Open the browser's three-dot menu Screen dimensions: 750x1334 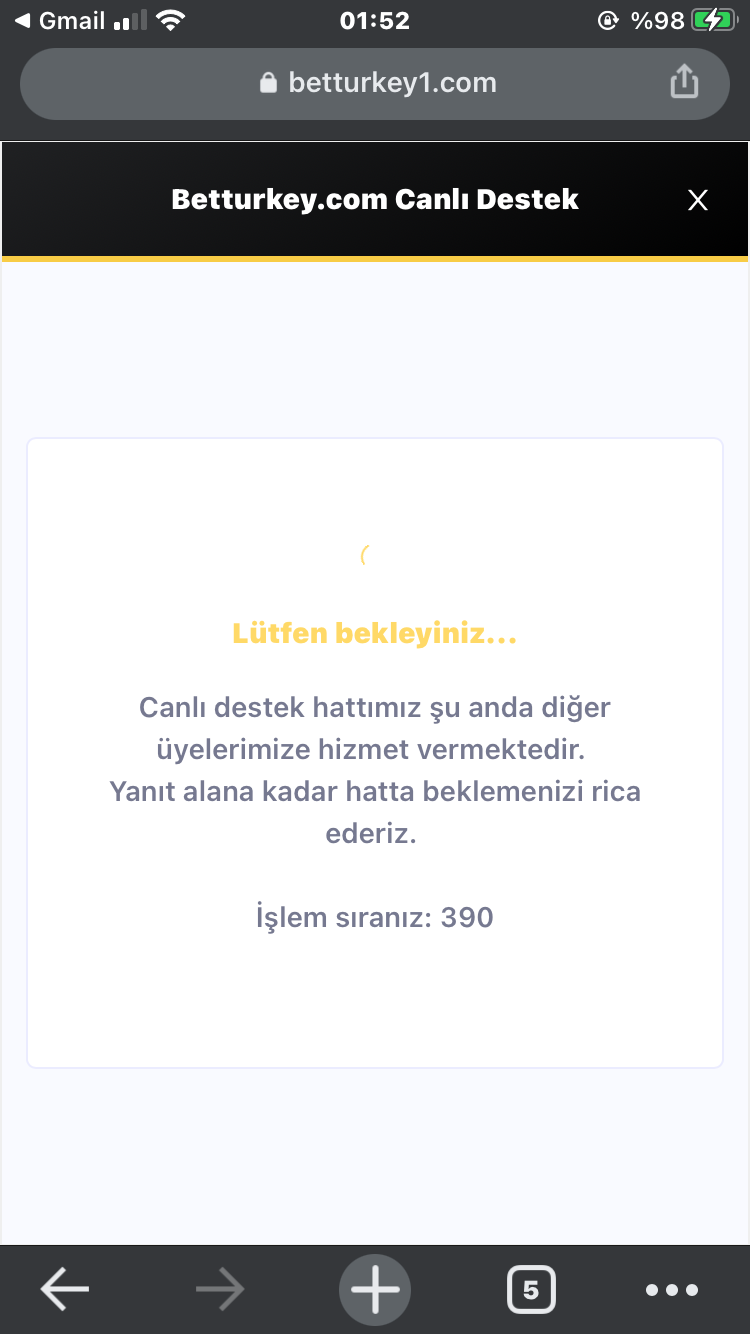(x=672, y=1290)
